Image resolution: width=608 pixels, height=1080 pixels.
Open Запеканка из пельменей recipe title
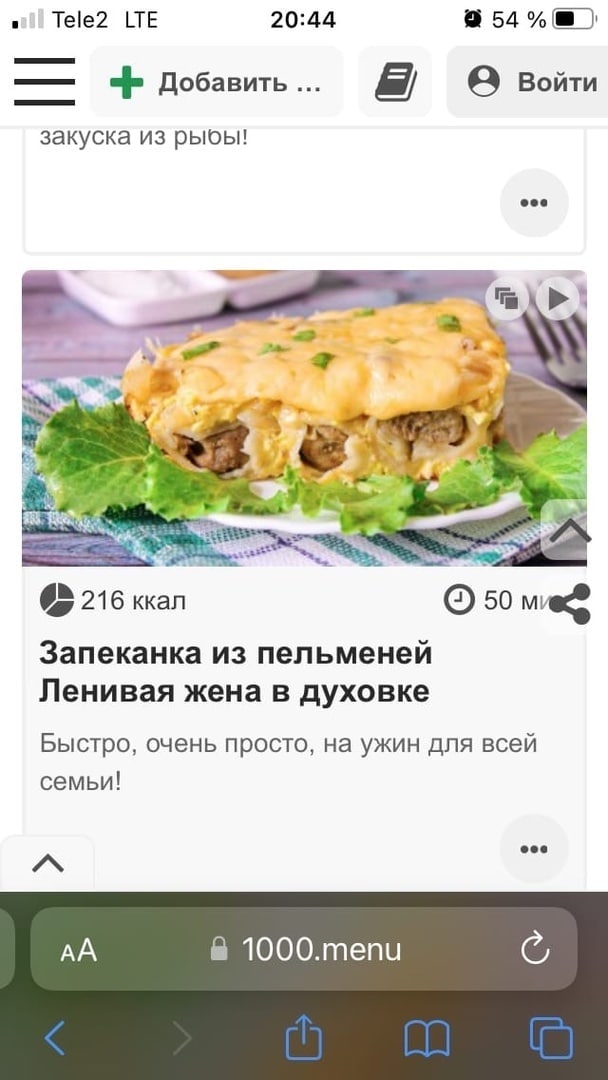click(236, 672)
